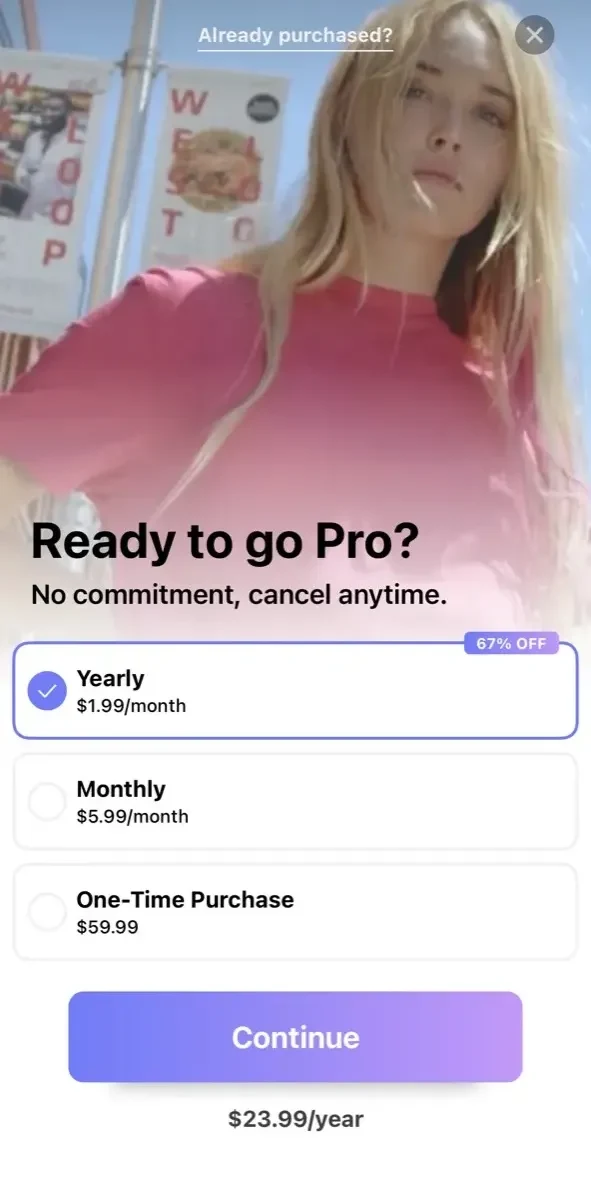
Task: Select the Yearly plan option
Action: pos(295,690)
